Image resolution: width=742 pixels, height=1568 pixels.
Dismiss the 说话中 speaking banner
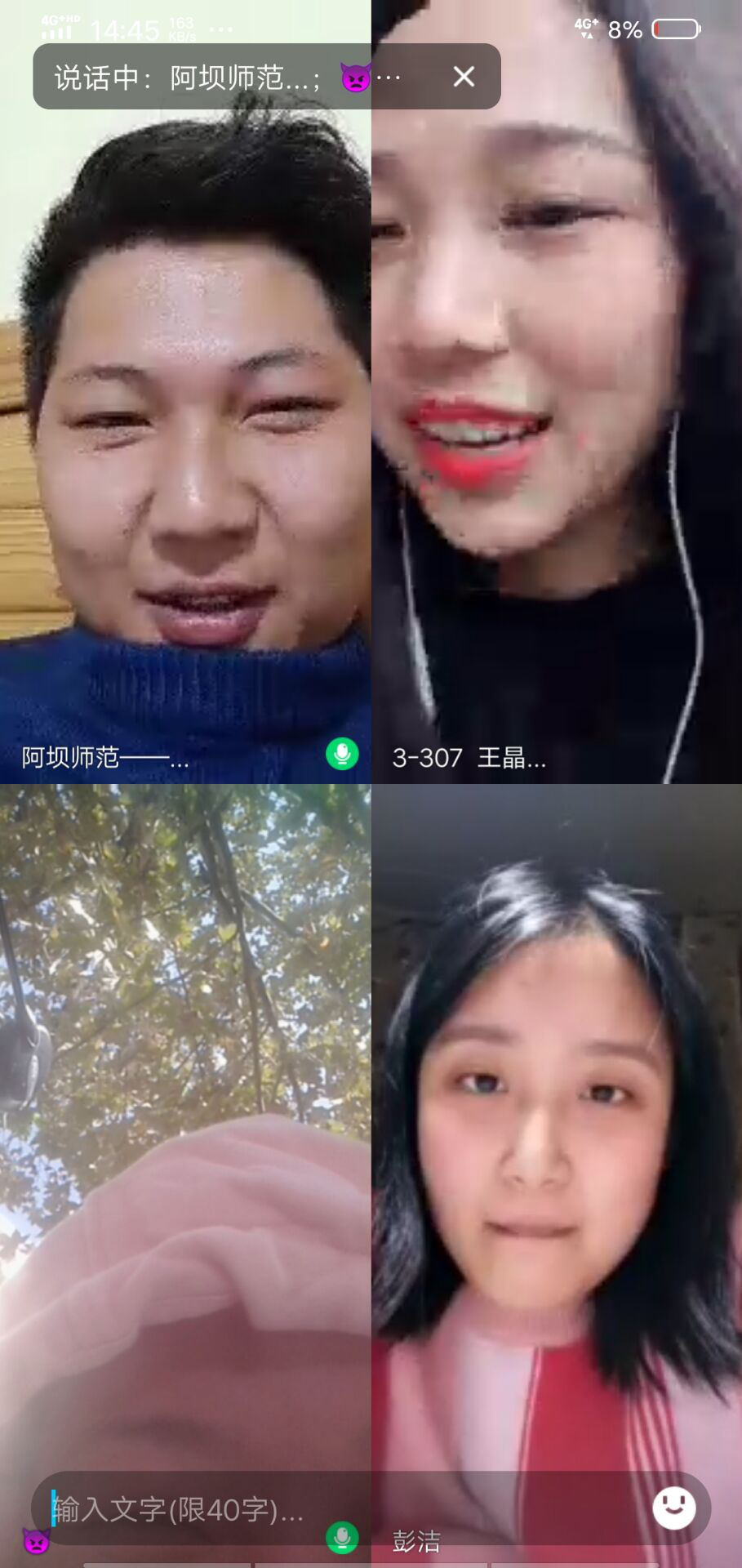[x=464, y=77]
